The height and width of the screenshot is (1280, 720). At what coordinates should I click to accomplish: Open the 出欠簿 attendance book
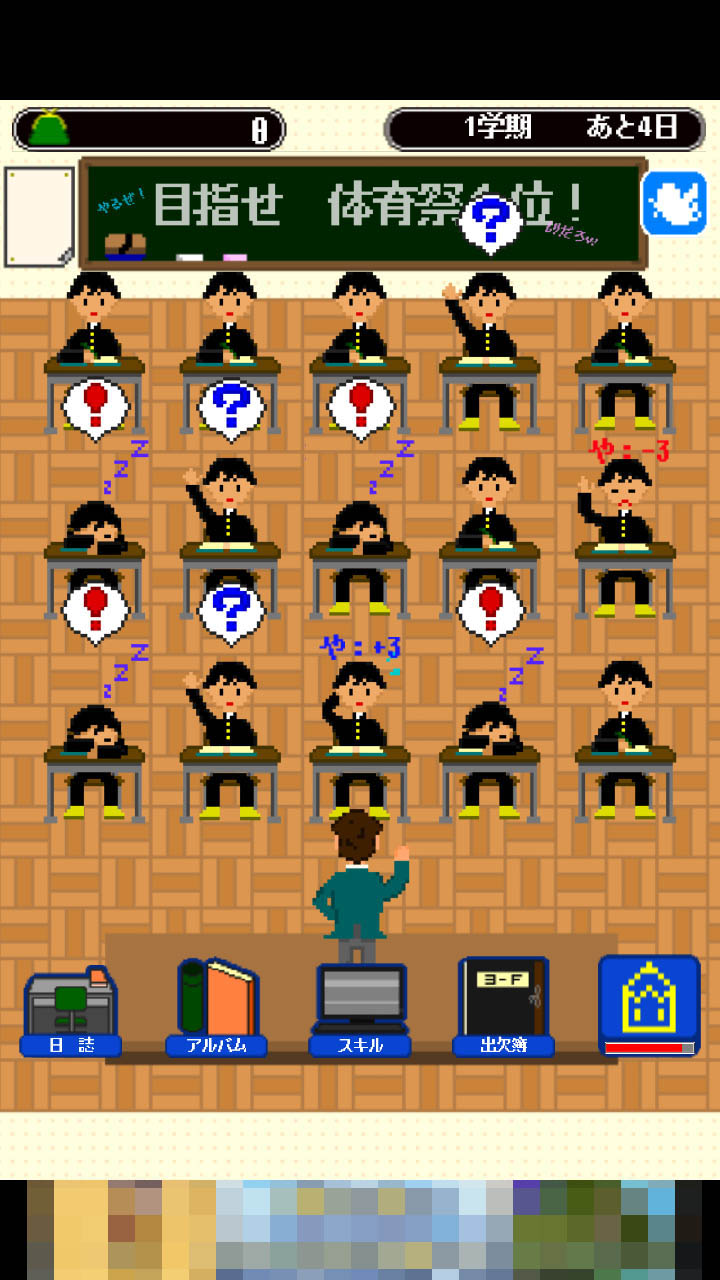[504, 1007]
